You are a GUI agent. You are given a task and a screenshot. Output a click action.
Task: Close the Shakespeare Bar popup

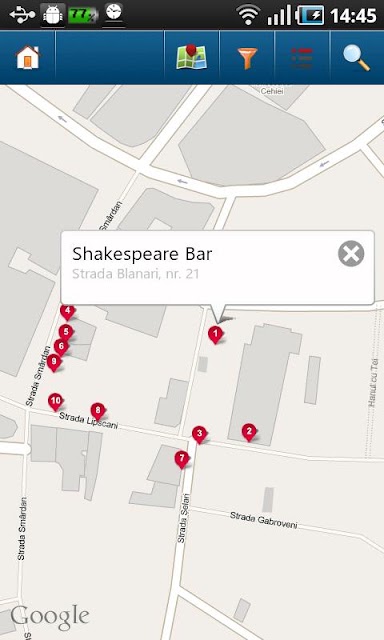351,253
